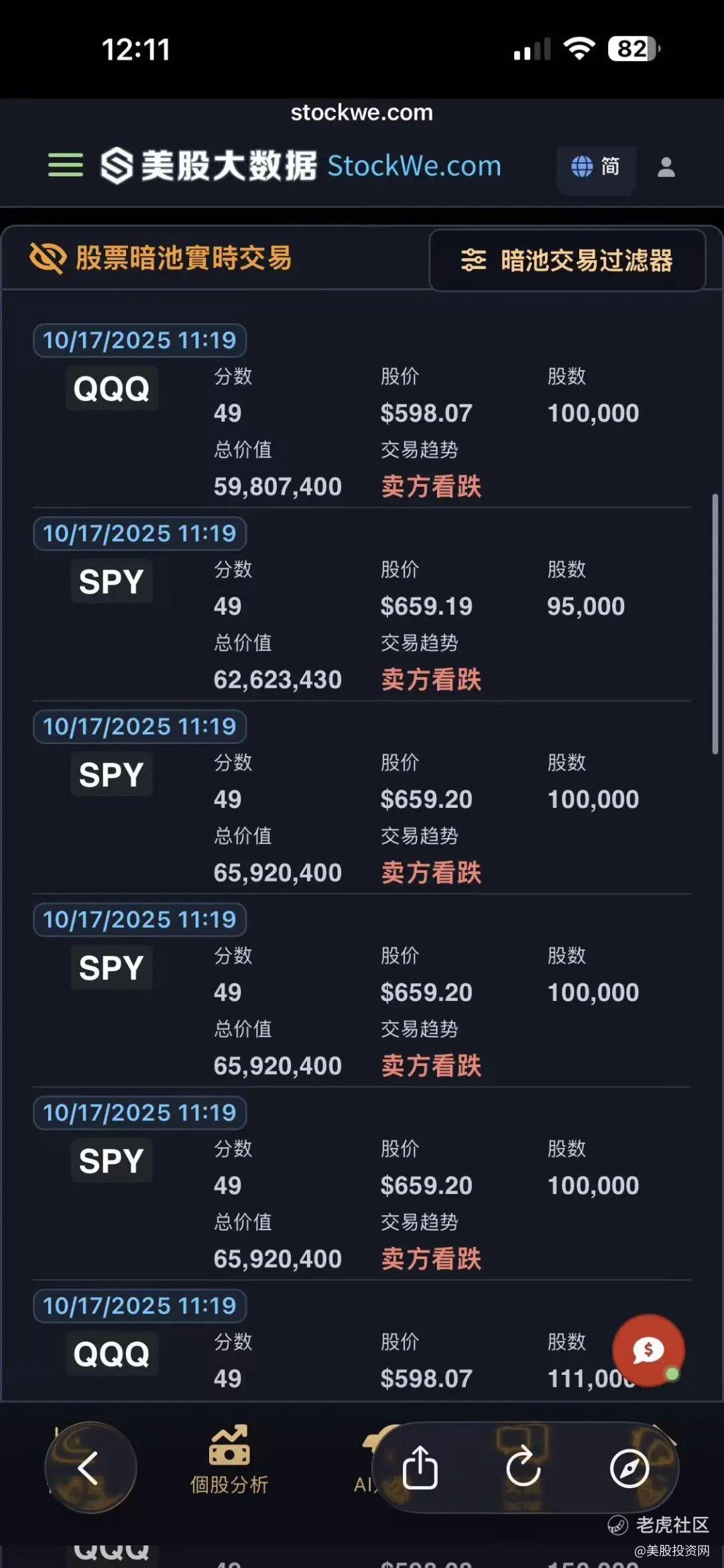Open the 美股大数据 StockWe.com home logo
The image size is (724, 1568).
(301, 166)
